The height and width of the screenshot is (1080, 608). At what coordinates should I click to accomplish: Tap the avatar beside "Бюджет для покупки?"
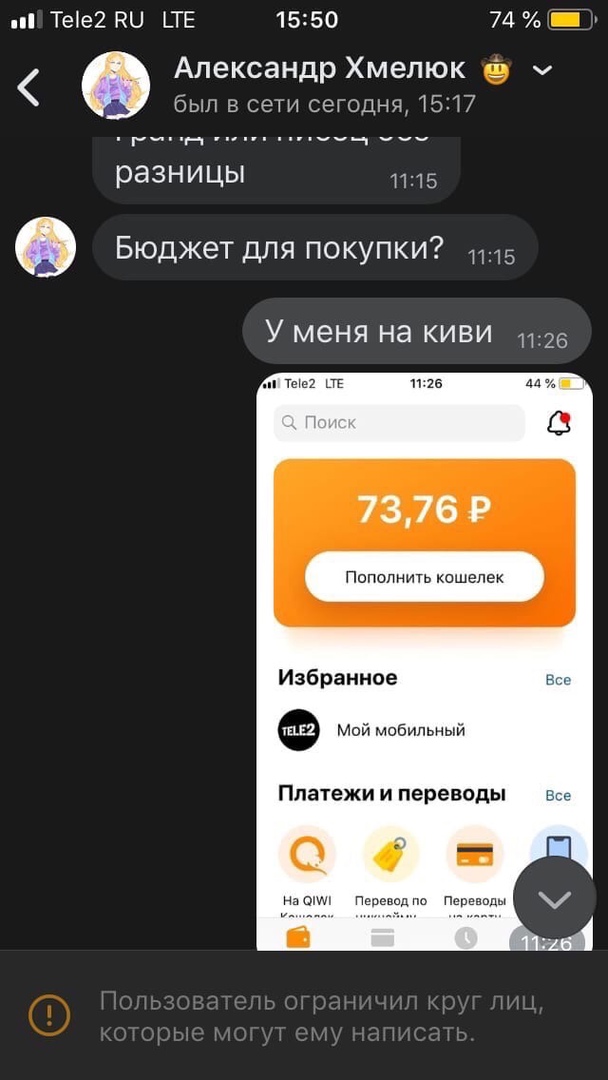coord(46,246)
